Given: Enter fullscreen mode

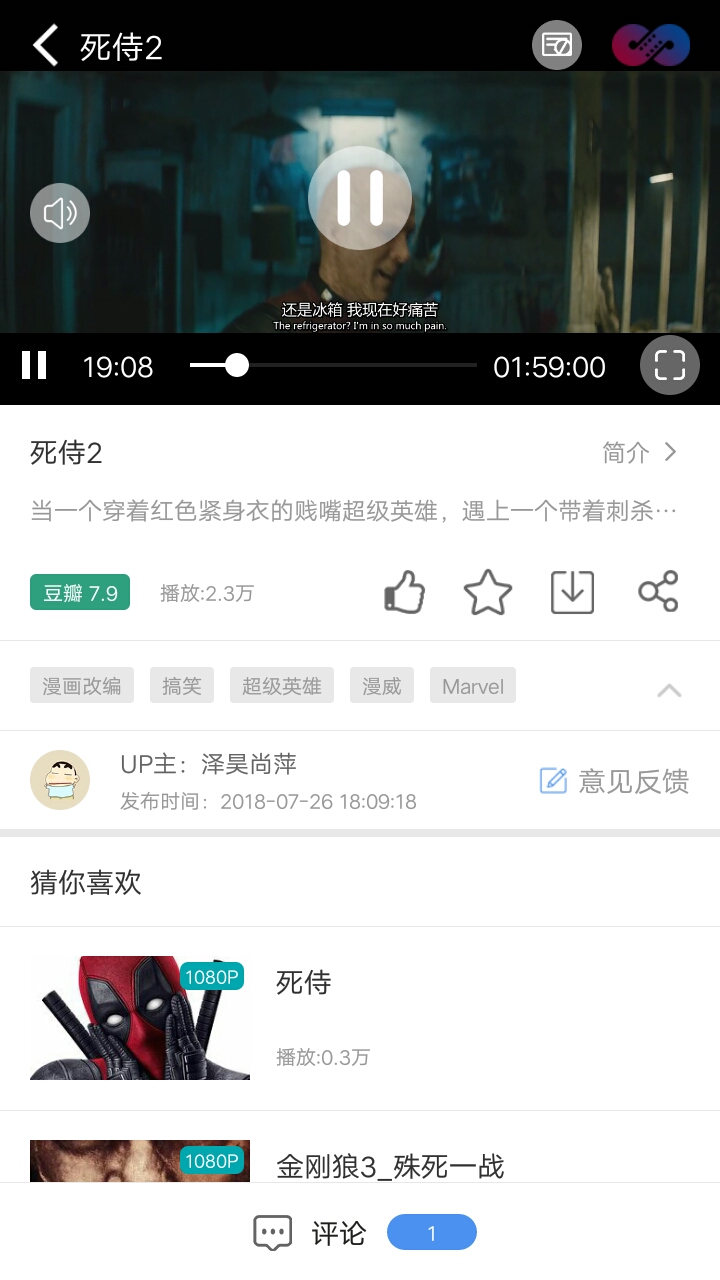Looking at the screenshot, I should click(669, 365).
